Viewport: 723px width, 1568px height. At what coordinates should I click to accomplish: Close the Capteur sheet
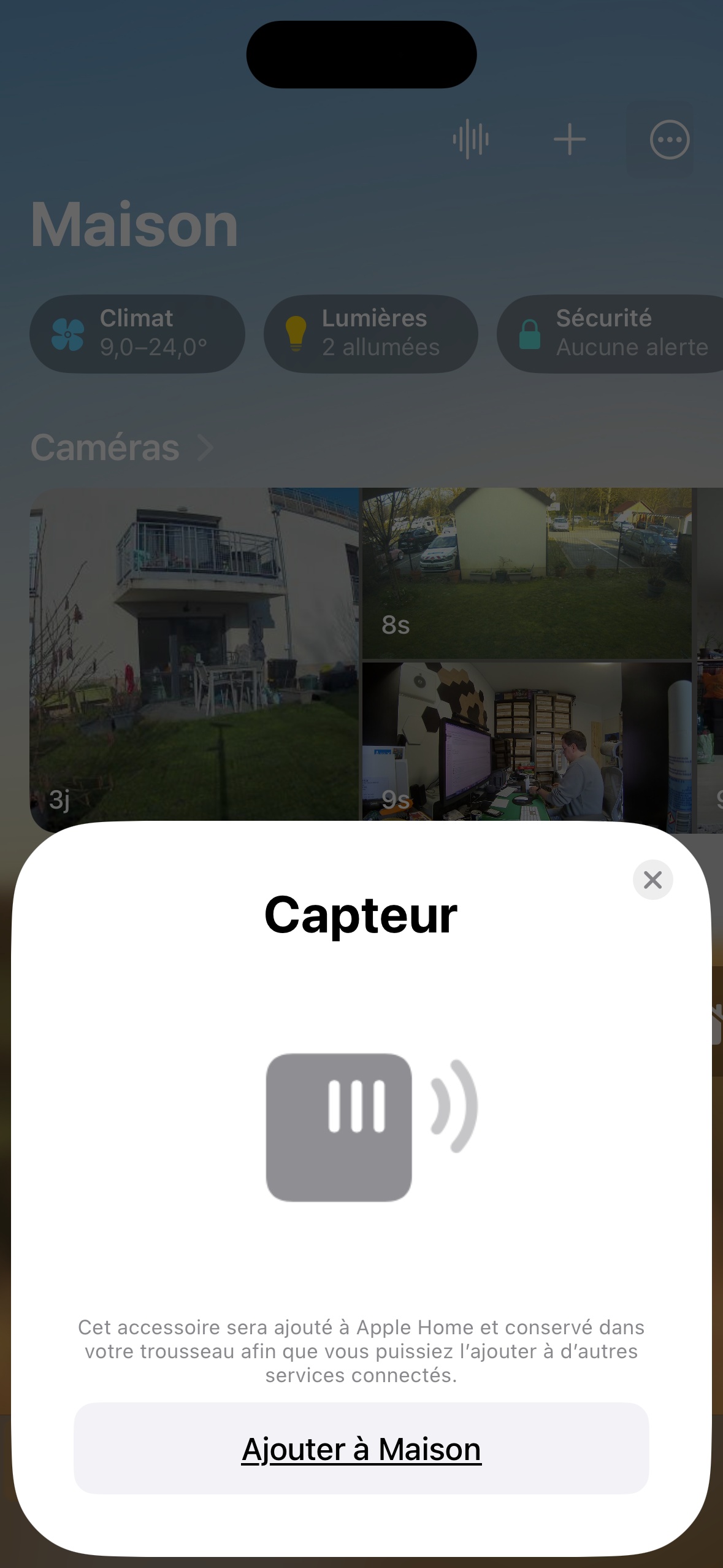652,880
